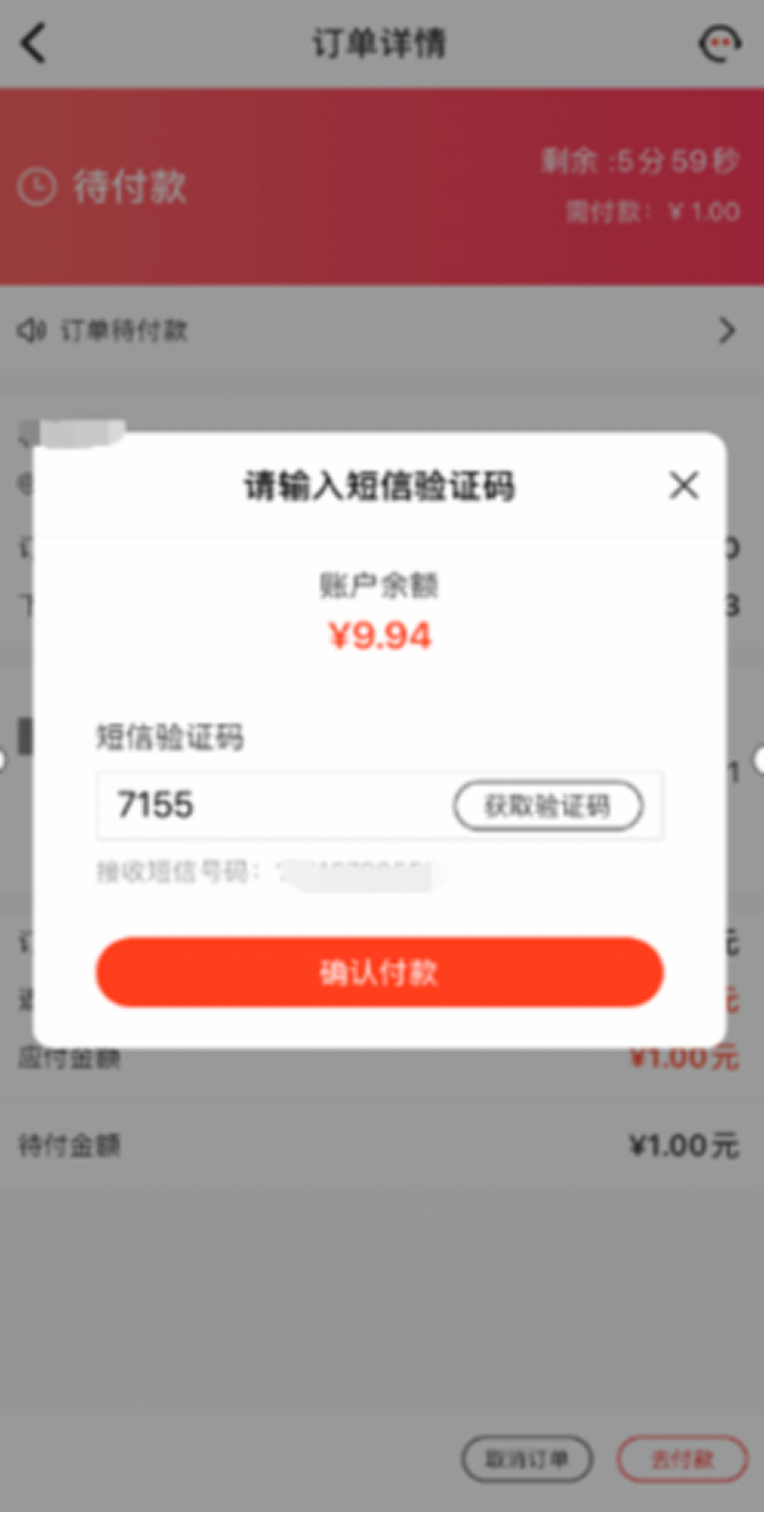Open the customer service icon
Image resolution: width=764 pixels, height=1513 pixels.
pyautogui.click(x=720, y=44)
